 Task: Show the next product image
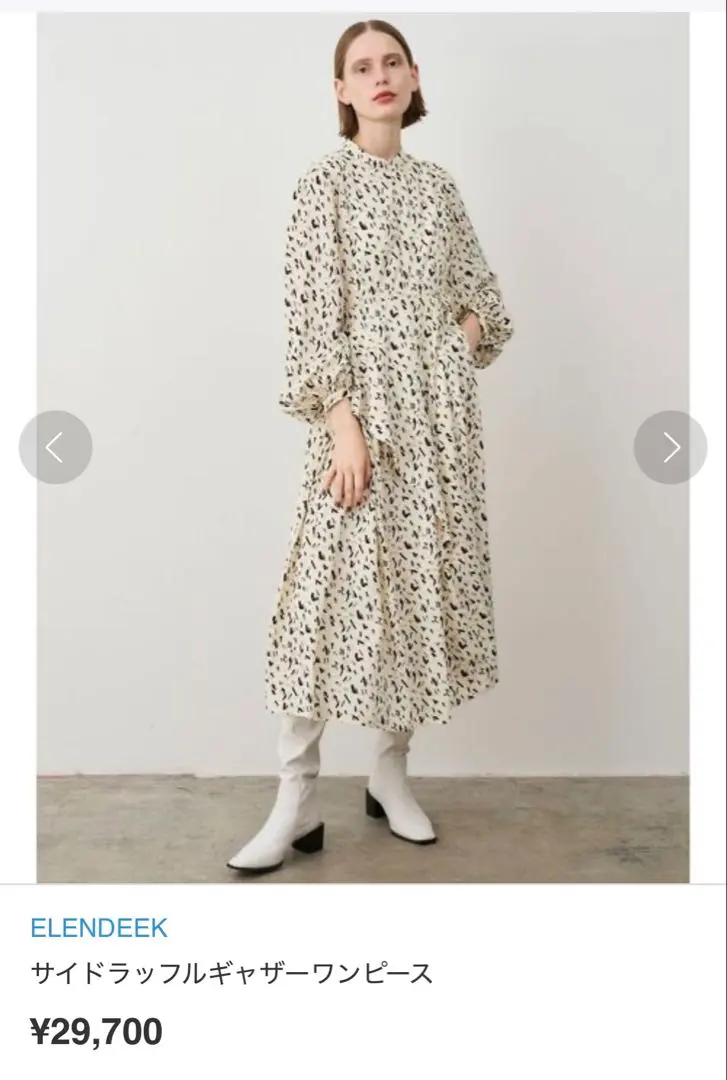(670, 447)
